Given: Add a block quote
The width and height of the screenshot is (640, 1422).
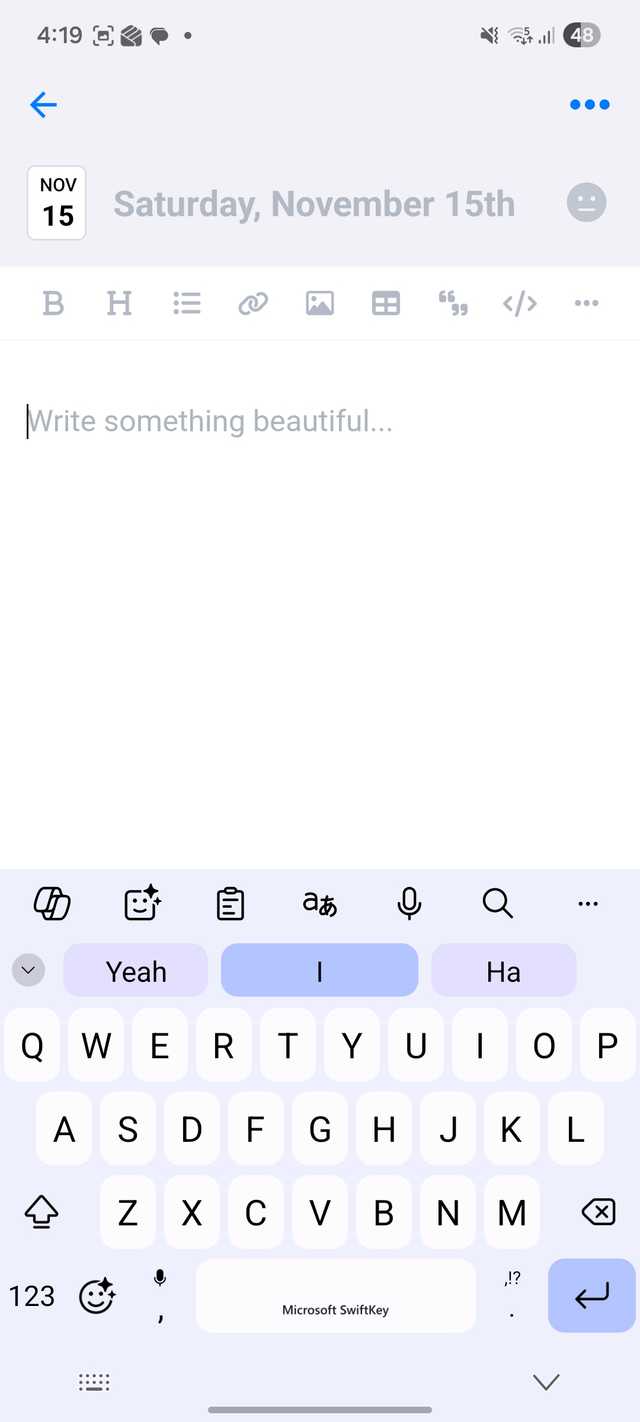Looking at the screenshot, I should pos(453,303).
